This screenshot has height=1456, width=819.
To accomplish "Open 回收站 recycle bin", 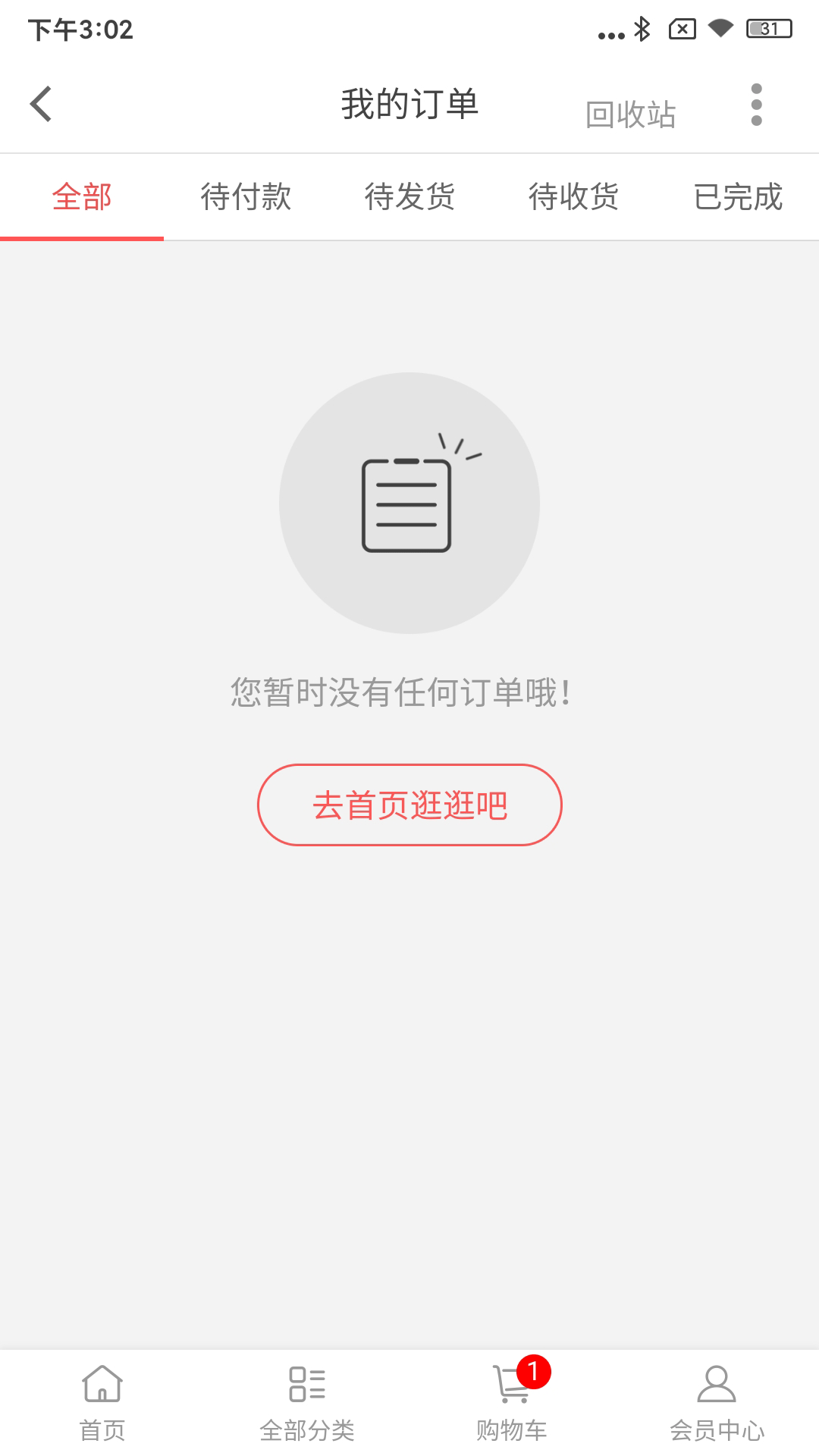I will (x=631, y=114).
